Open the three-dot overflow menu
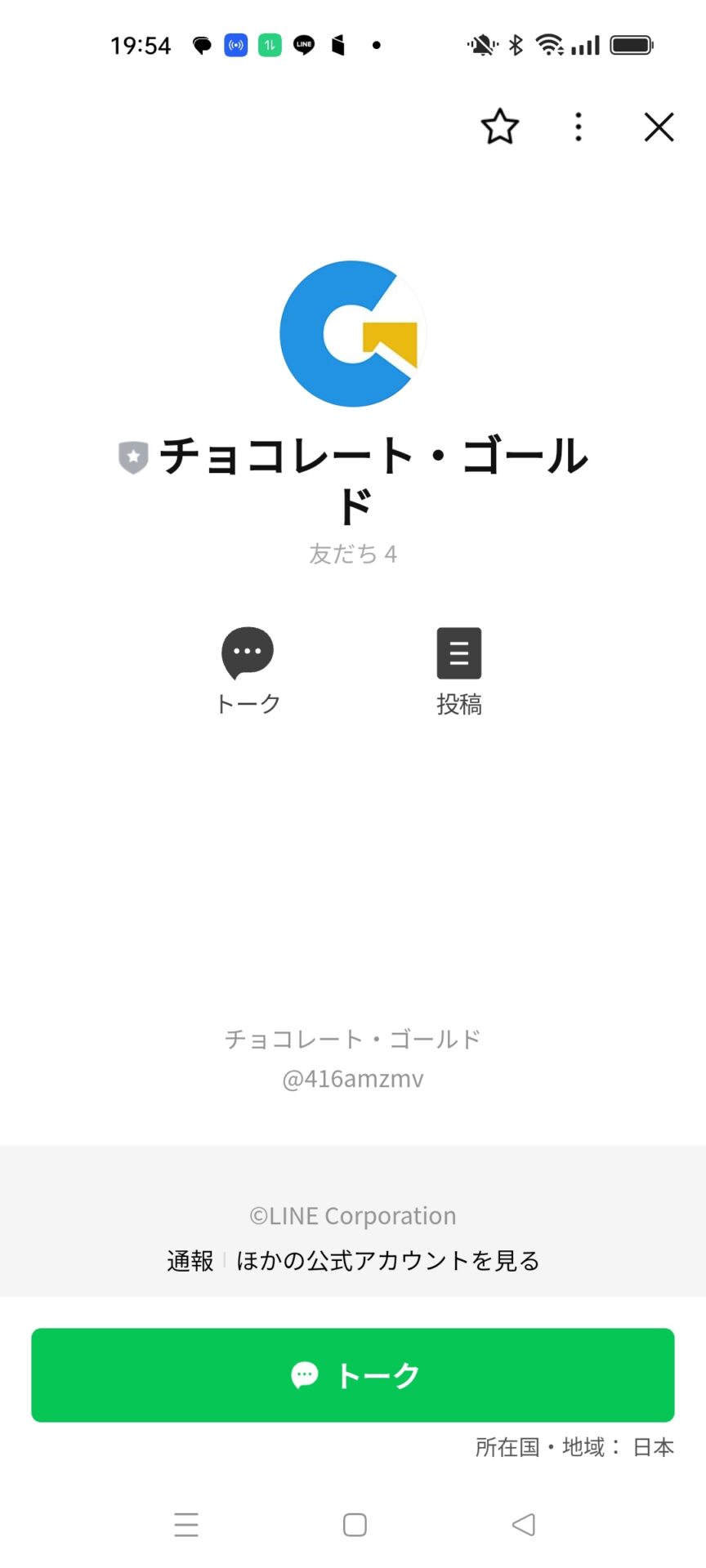The image size is (706, 1568). tap(579, 127)
